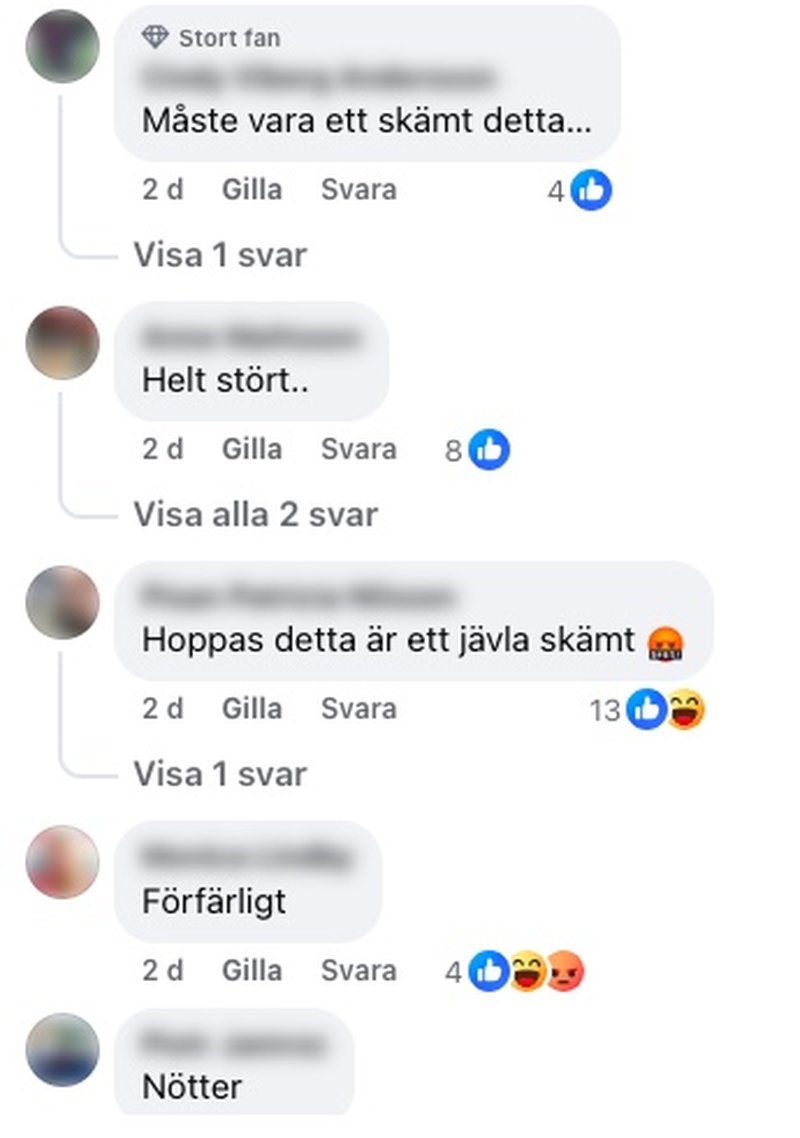Reply to 'Hoppas detta är ett jävla skämt'
800x1138 pixels.
358,709
